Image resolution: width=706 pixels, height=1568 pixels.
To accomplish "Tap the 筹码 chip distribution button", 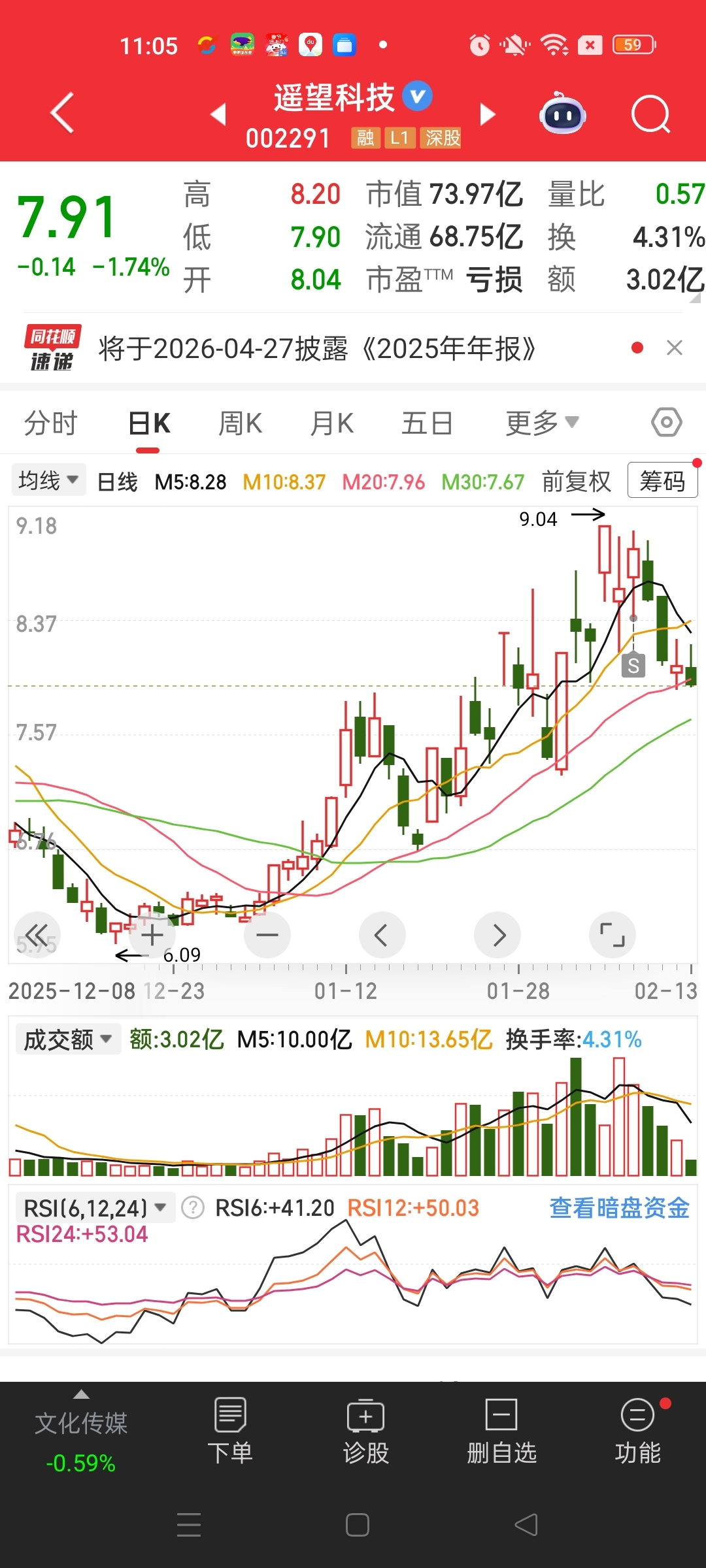I will (x=662, y=481).
